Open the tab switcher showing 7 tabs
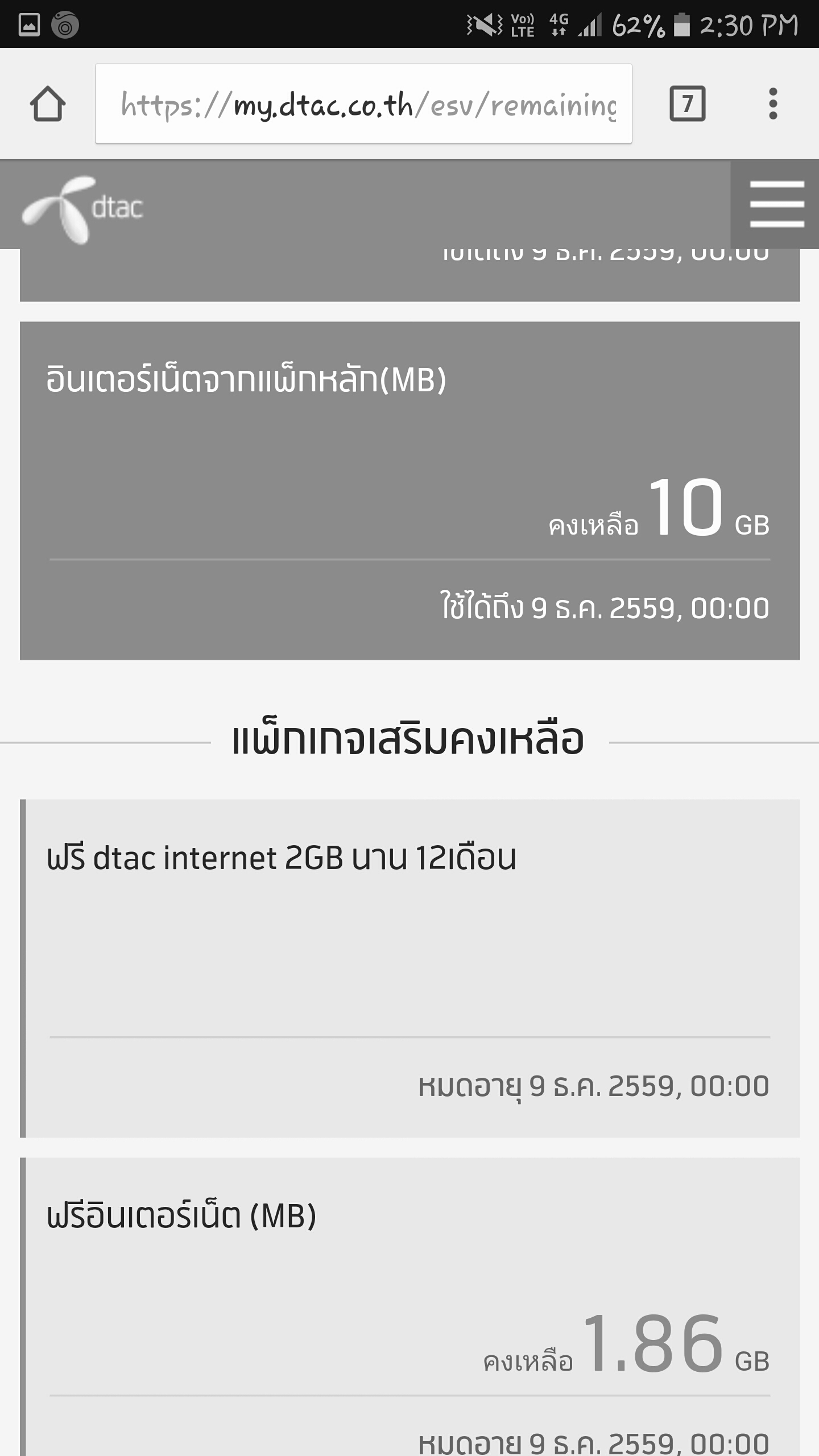 pyautogui.click(x=688, y=104)
